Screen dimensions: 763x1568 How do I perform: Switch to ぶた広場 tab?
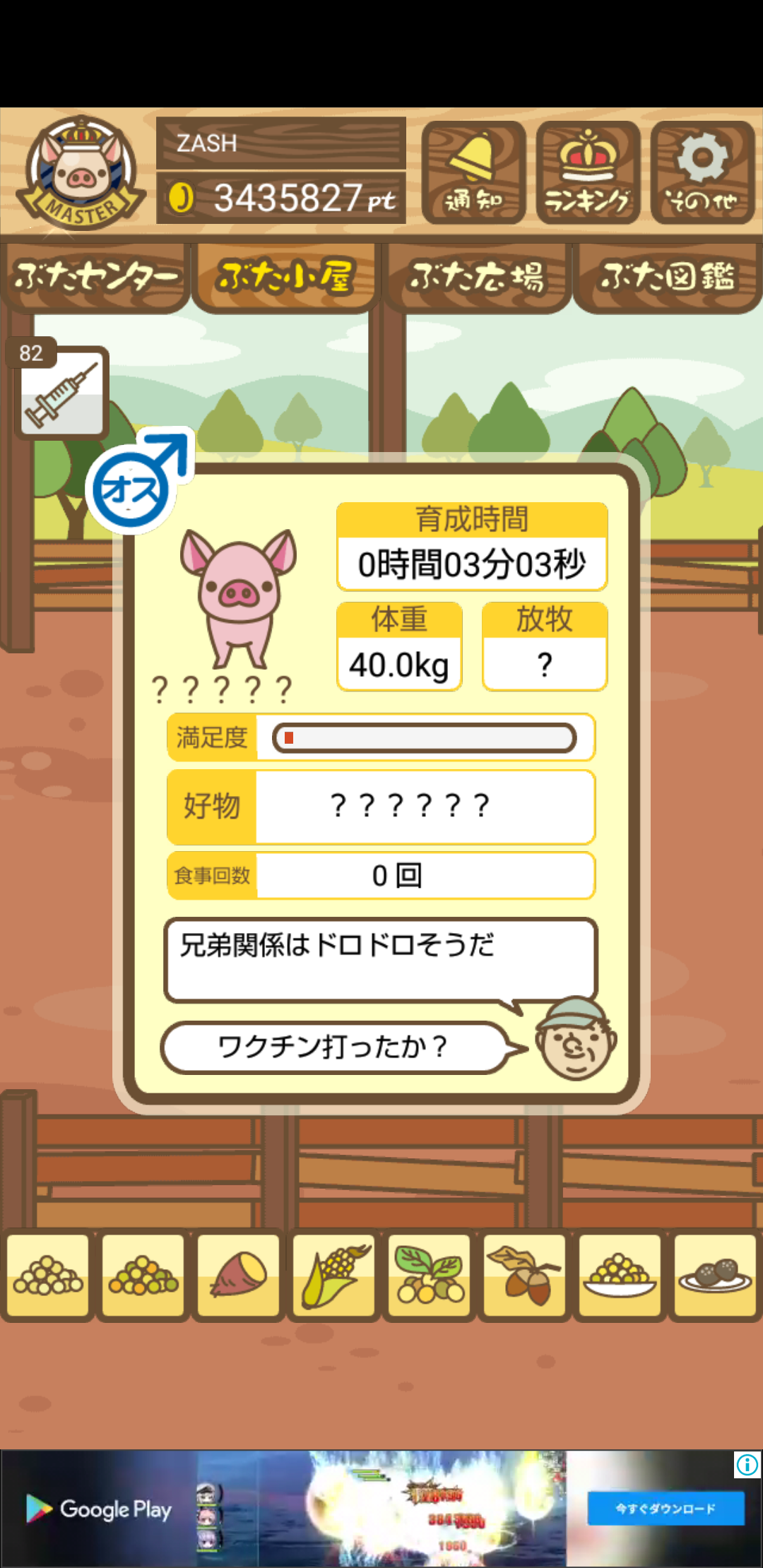click(x=477, y=277)
